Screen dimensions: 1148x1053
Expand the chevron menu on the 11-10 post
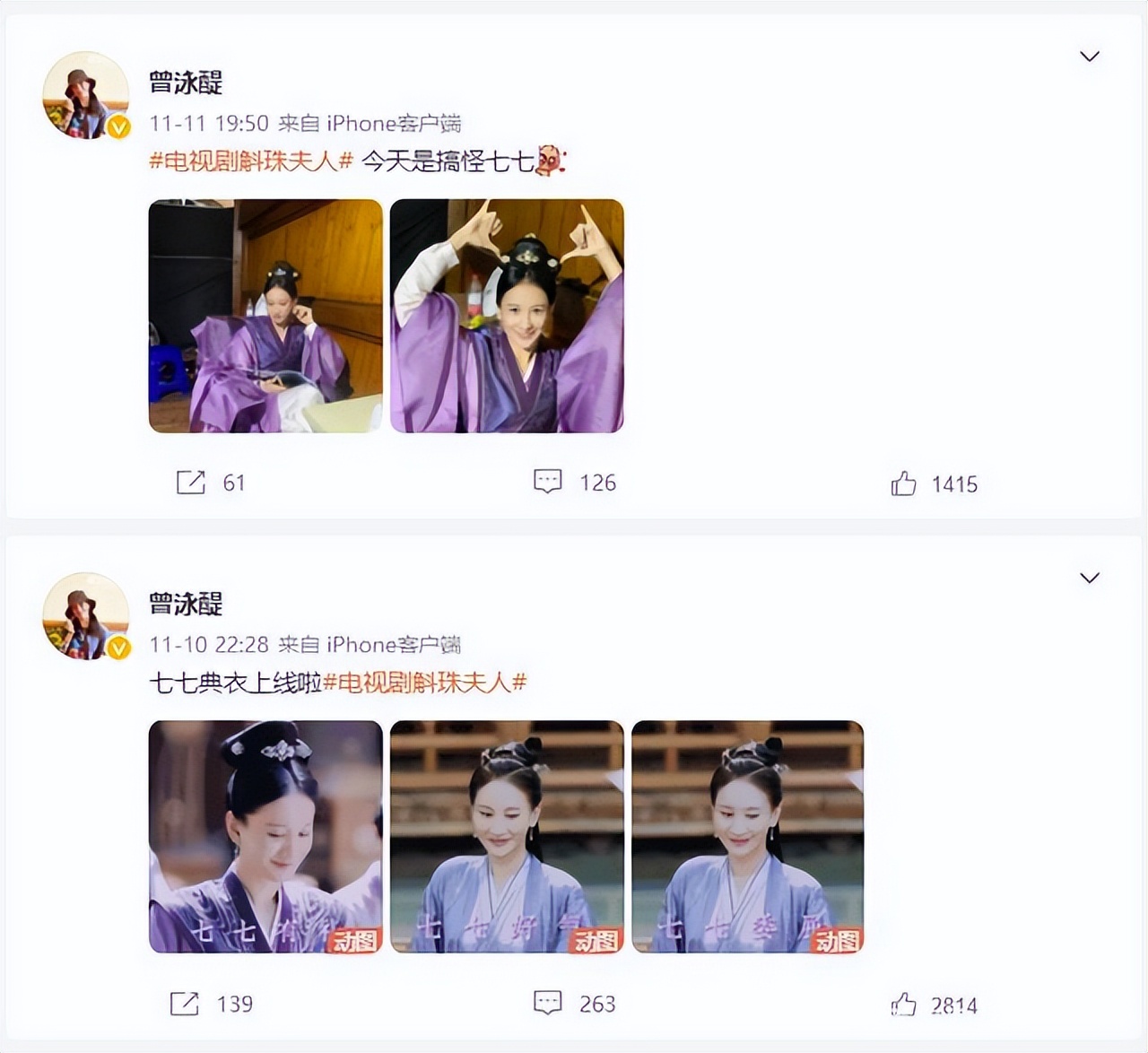pos(1089,578)
